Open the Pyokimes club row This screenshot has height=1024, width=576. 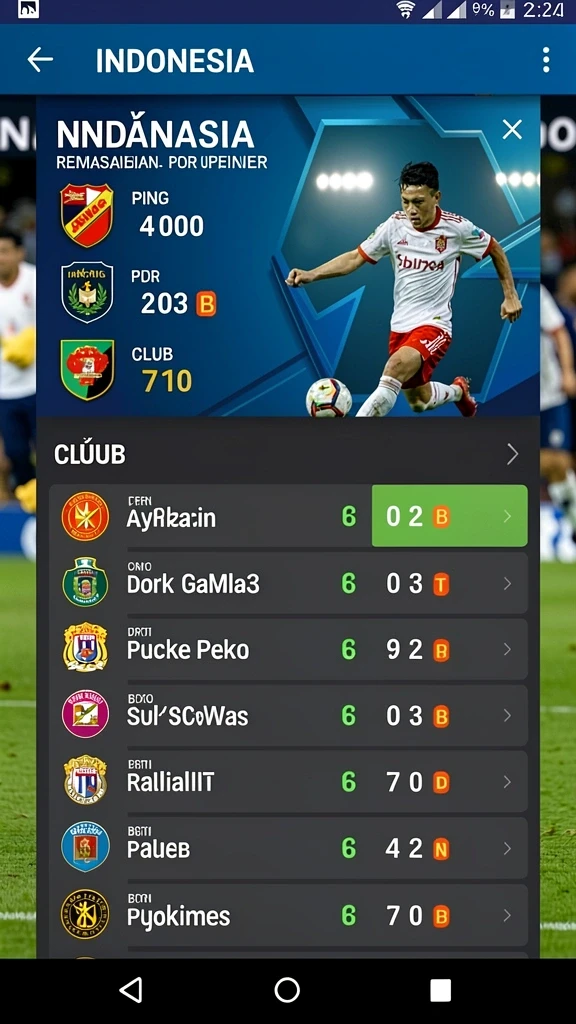coord(288,916)
